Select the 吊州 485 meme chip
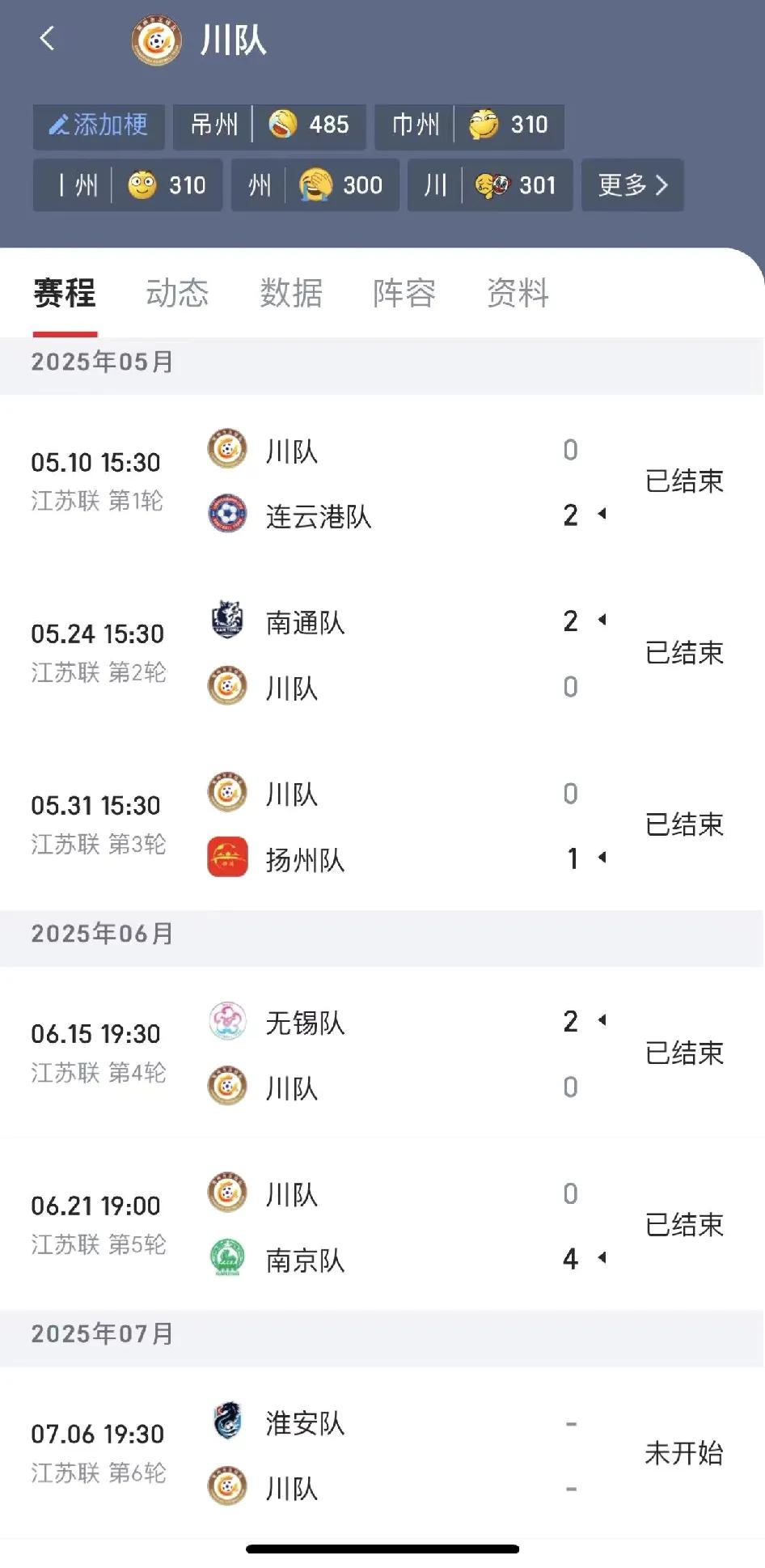This screenshot has height=1568, width=765. coord(269,125)
